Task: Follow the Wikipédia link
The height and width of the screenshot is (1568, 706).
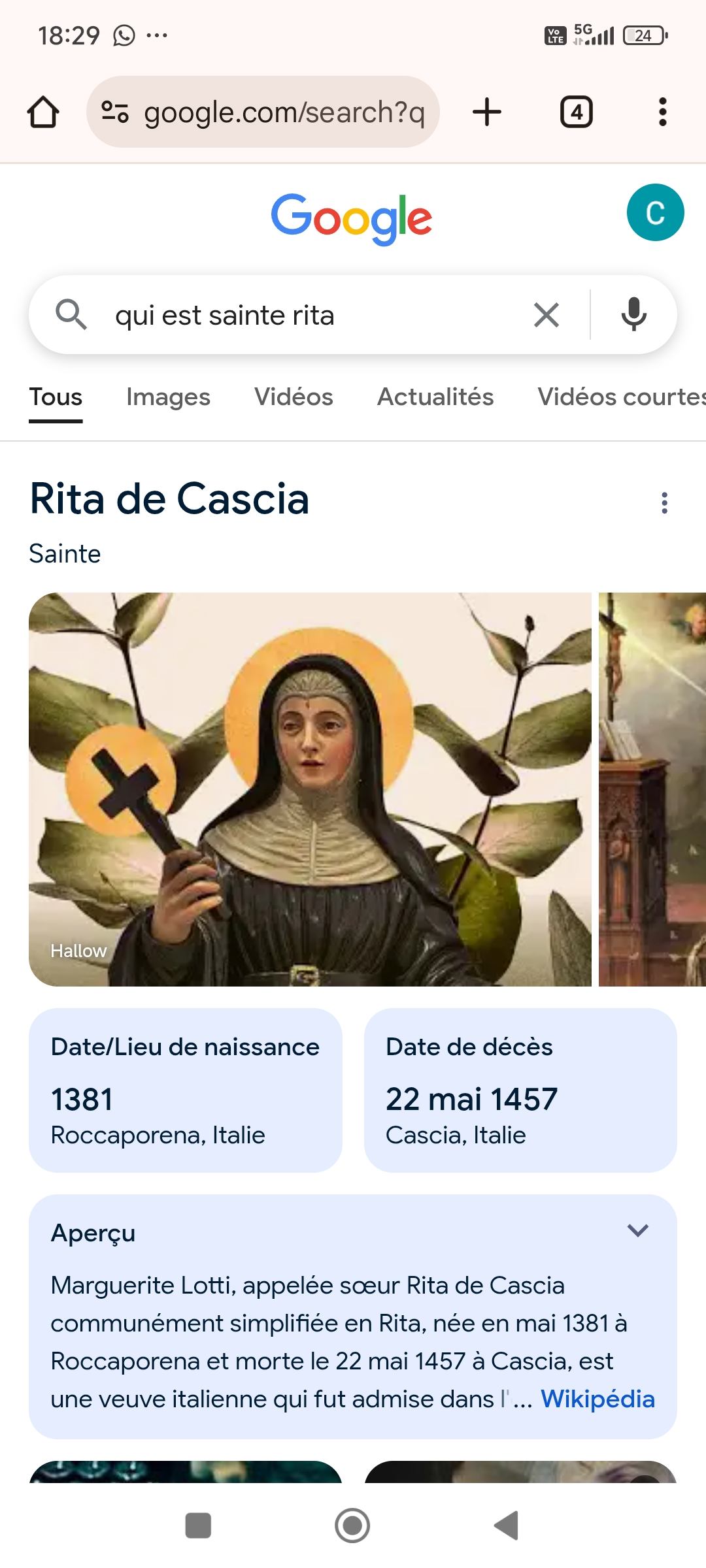Action: click(597, 1399)
